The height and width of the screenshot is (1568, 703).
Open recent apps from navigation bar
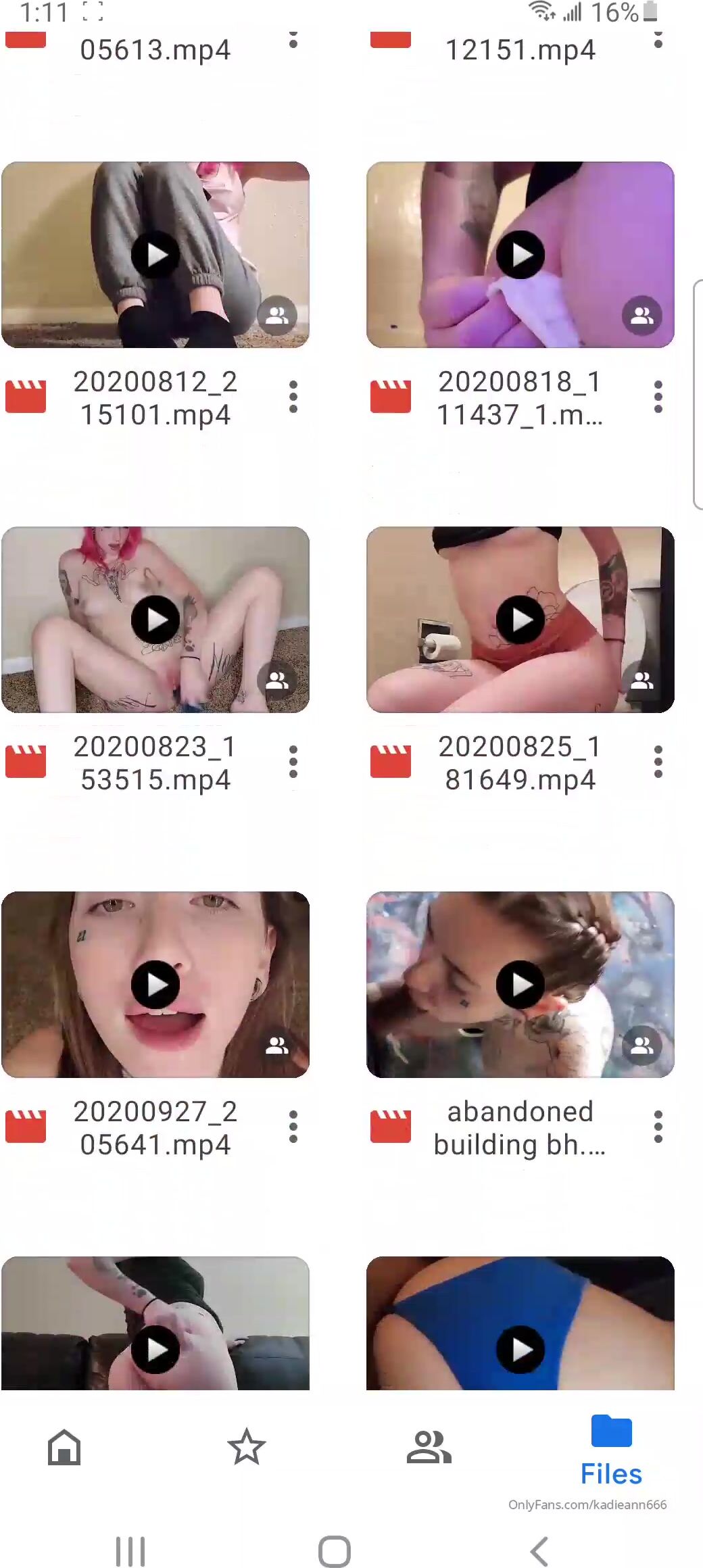(130, 1551)
